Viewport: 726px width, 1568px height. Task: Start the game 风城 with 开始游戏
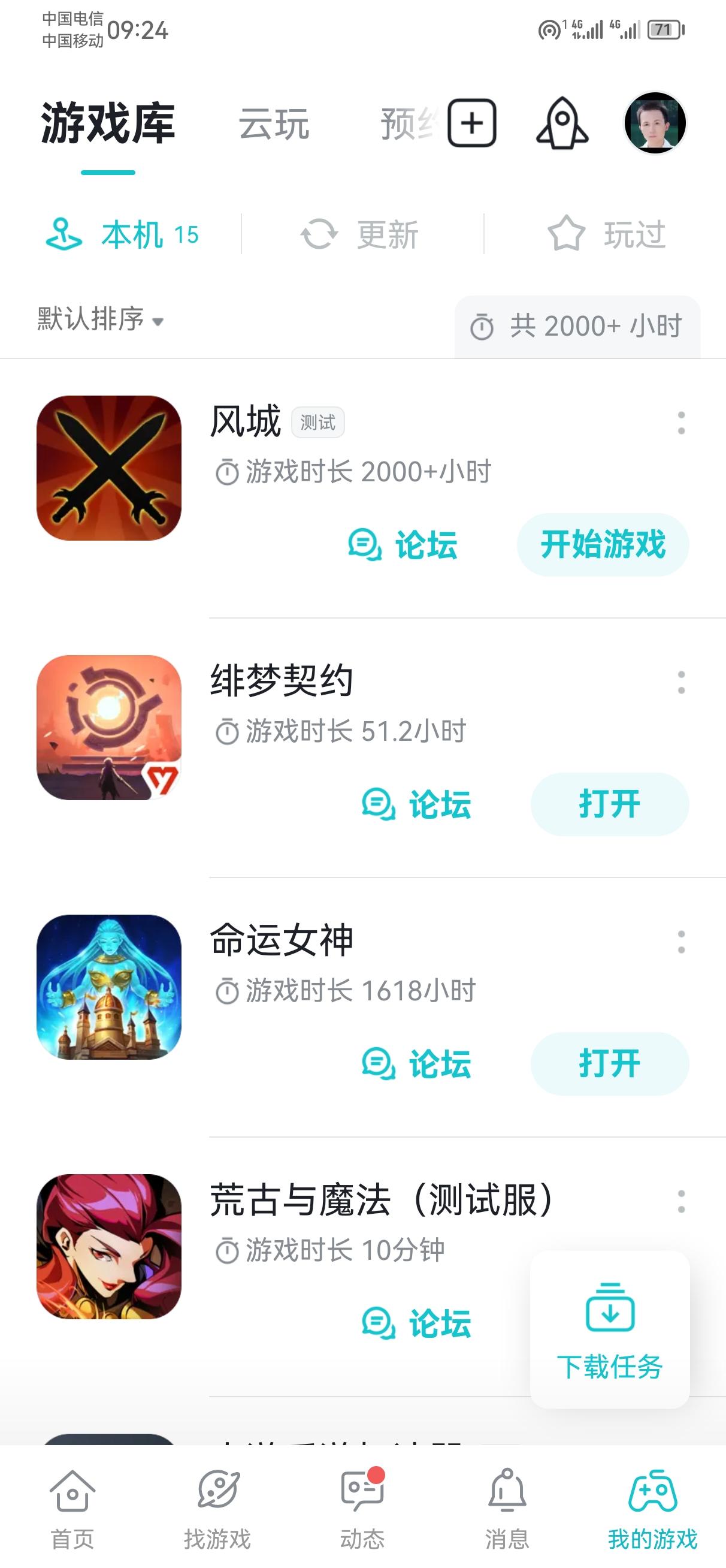[603, 544]
